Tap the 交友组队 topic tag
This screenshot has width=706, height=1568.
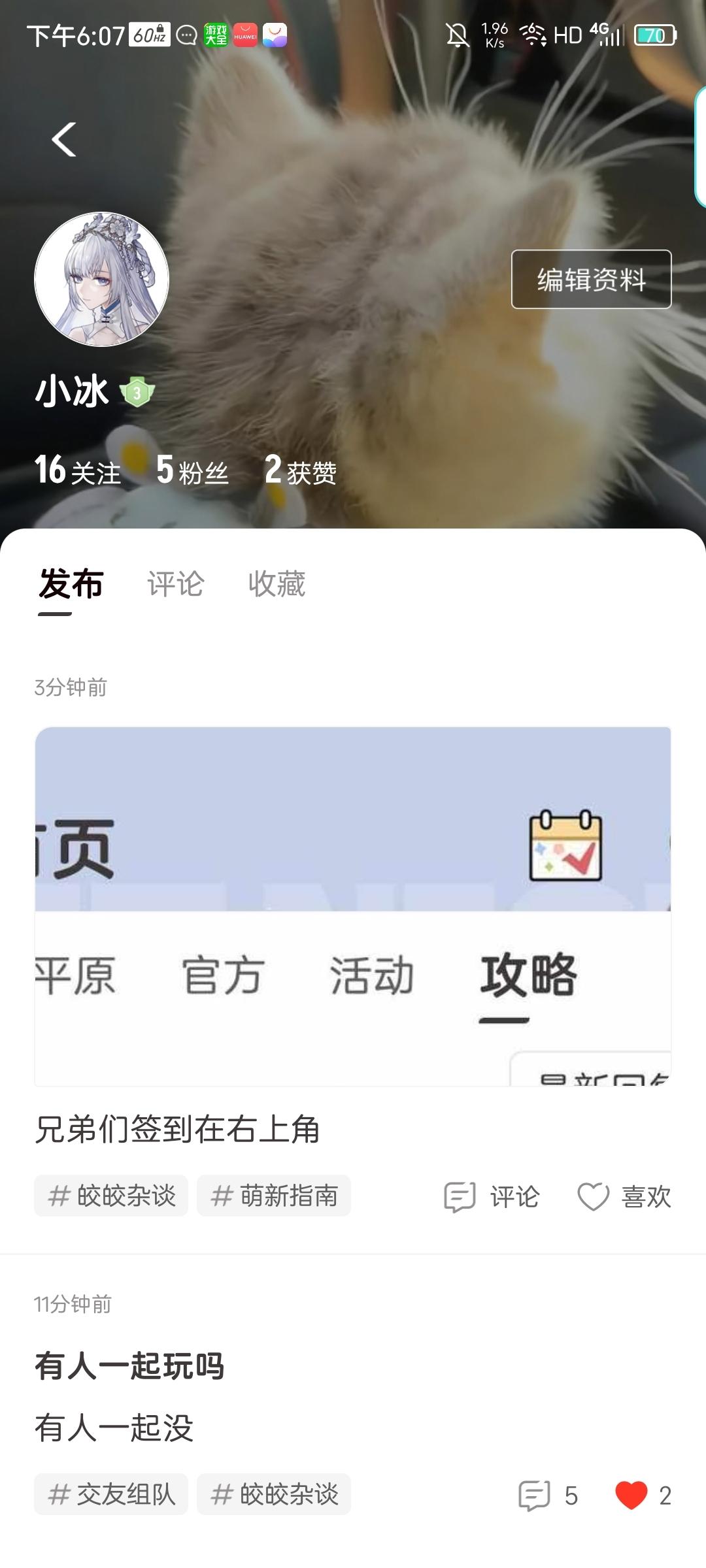(x=111, y=1494)
